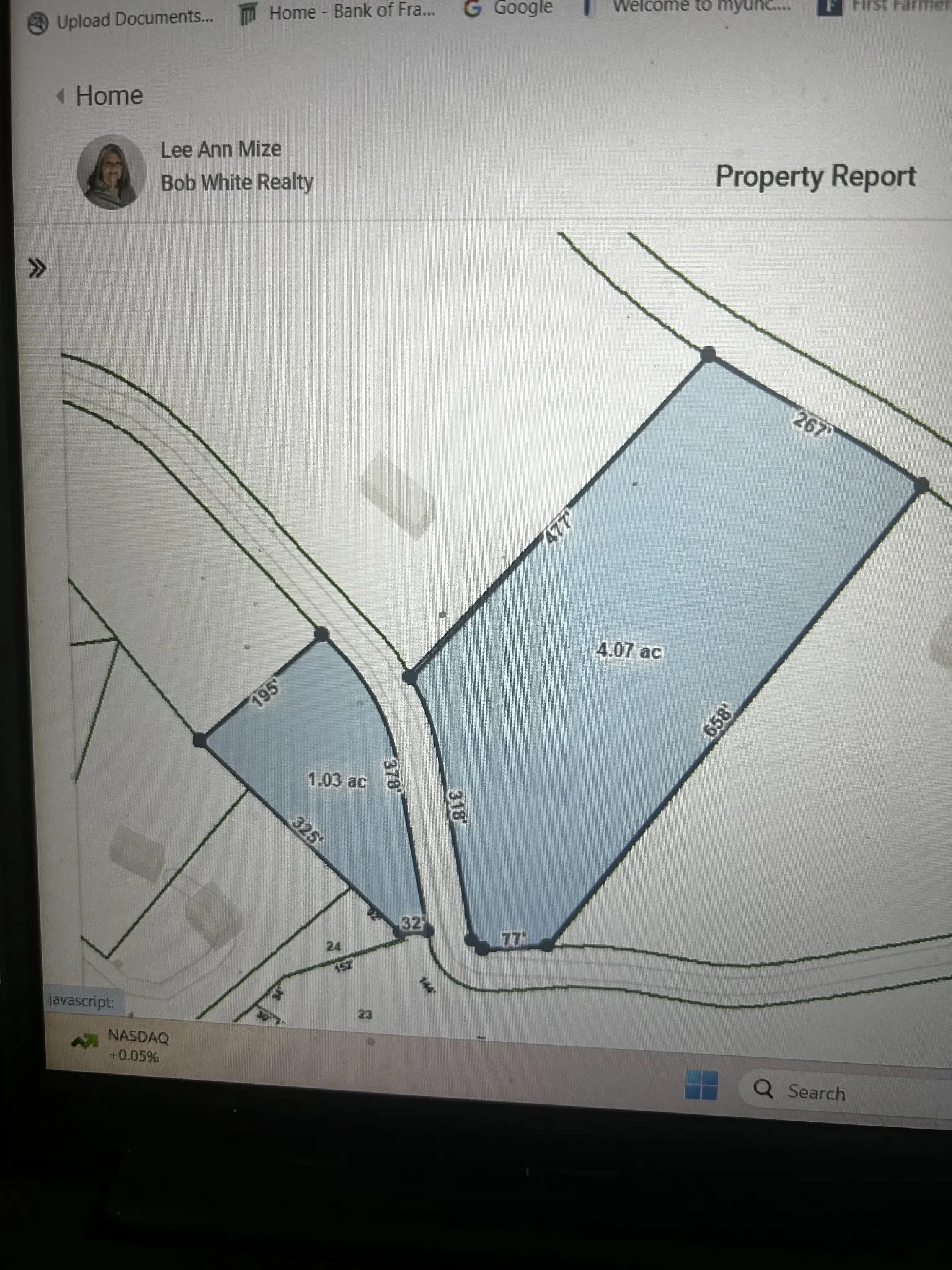Go back to Home
952x1270 pixels.
pos(101,96)
